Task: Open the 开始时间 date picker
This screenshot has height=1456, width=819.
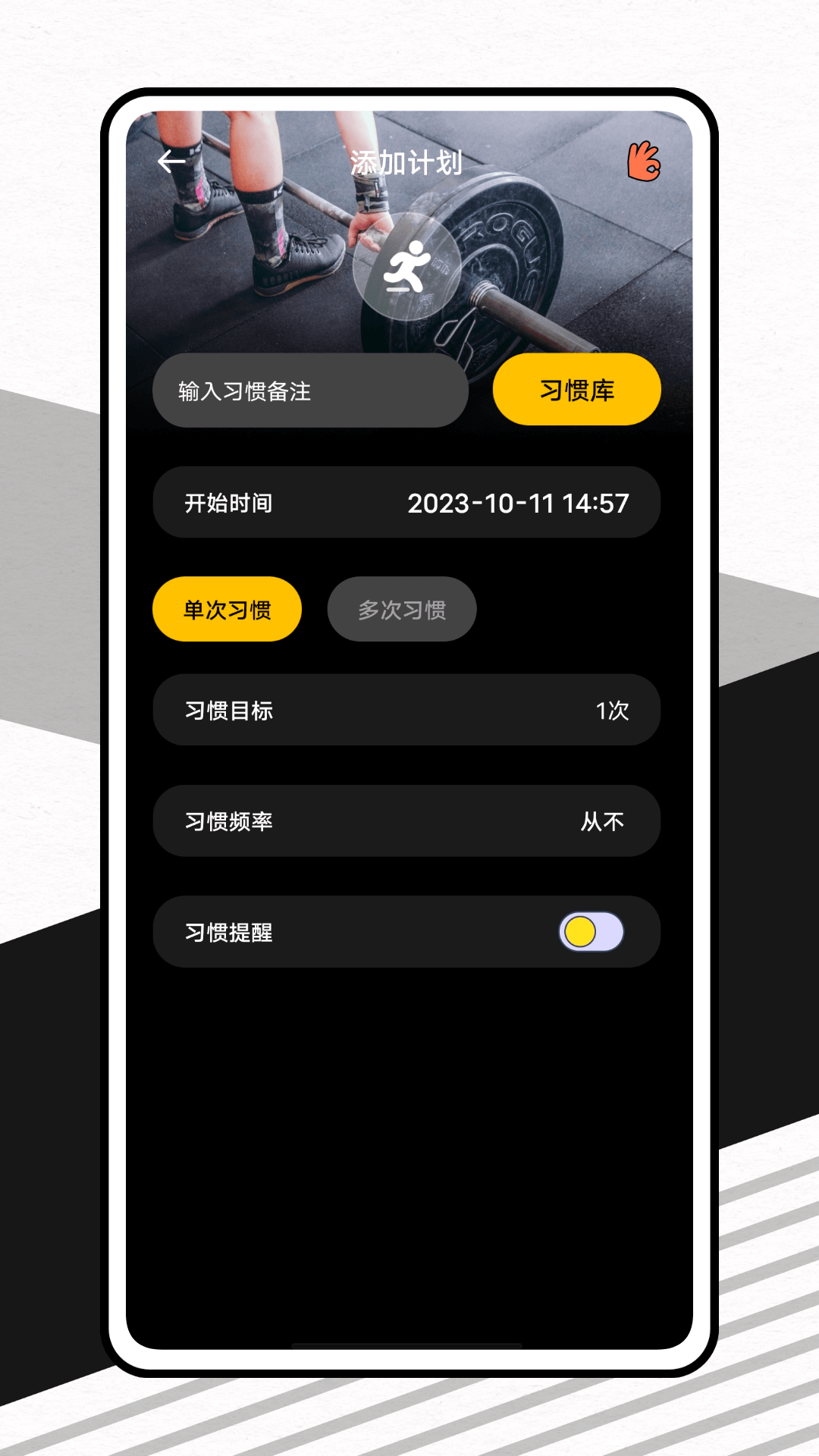Action: pyautogui.click(x=406, y=502)
